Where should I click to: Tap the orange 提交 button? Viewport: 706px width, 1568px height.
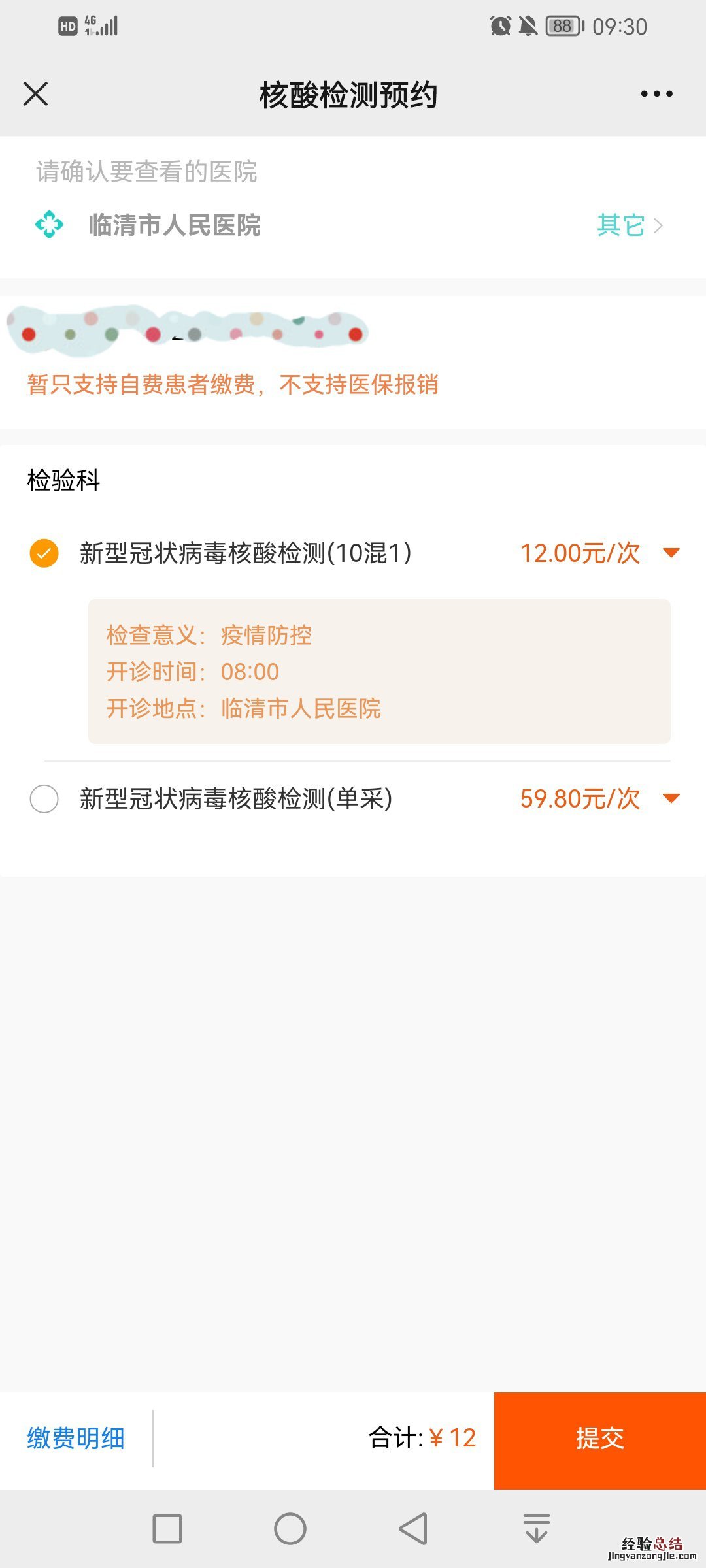[x=599, y=1438]
